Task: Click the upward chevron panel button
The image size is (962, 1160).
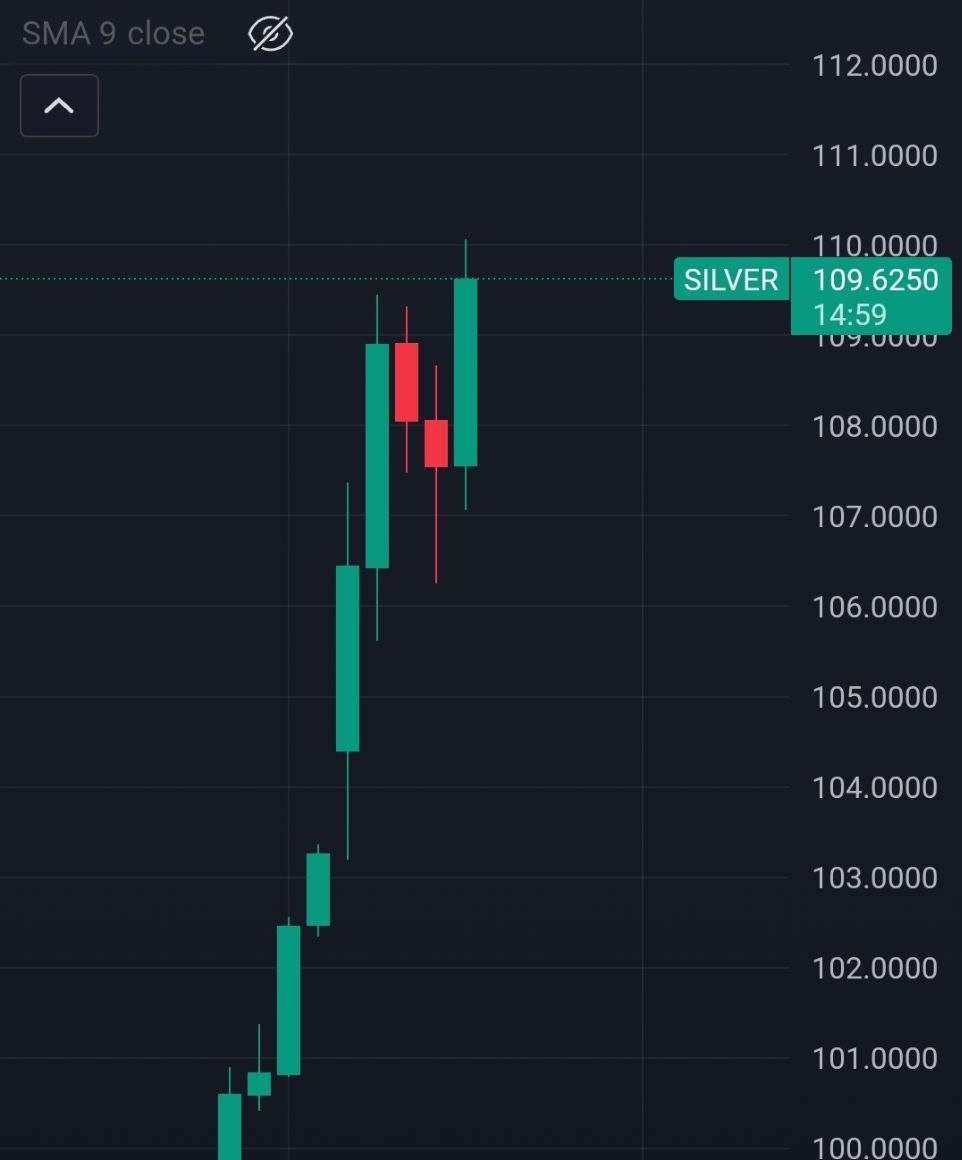Action: coord(58,105)
